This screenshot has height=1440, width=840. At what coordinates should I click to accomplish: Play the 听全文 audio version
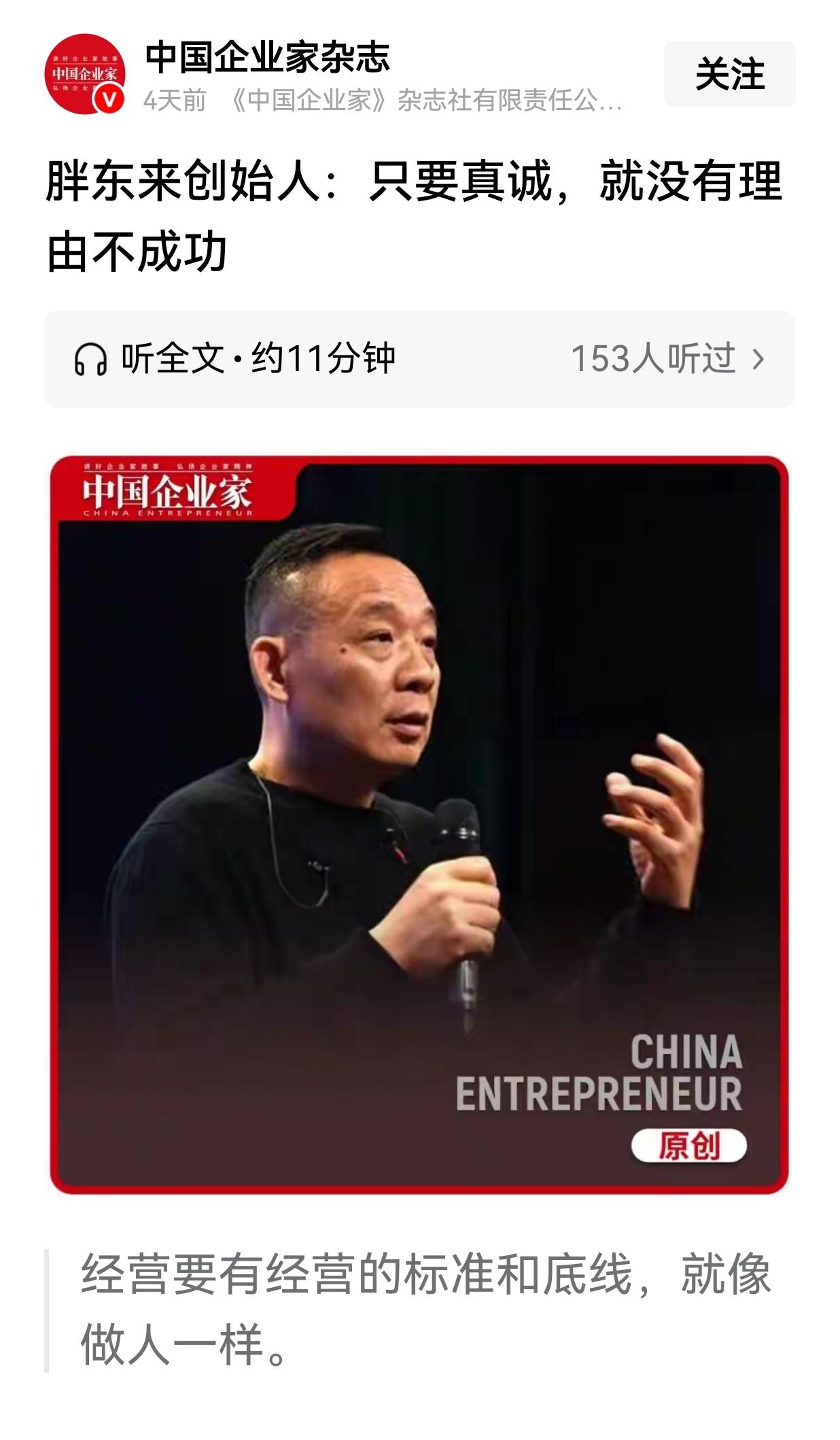234,359
